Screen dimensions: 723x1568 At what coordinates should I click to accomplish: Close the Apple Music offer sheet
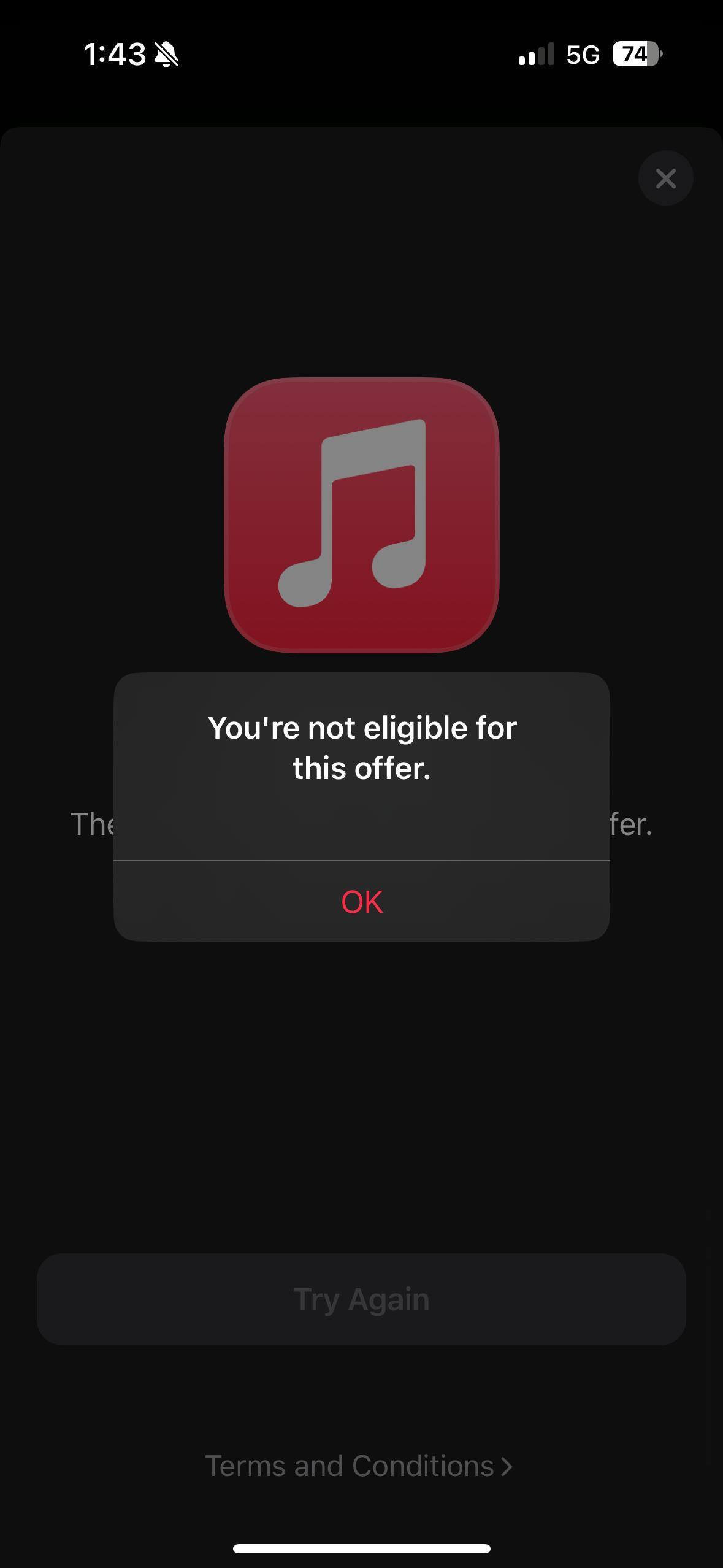pos(665,179)
